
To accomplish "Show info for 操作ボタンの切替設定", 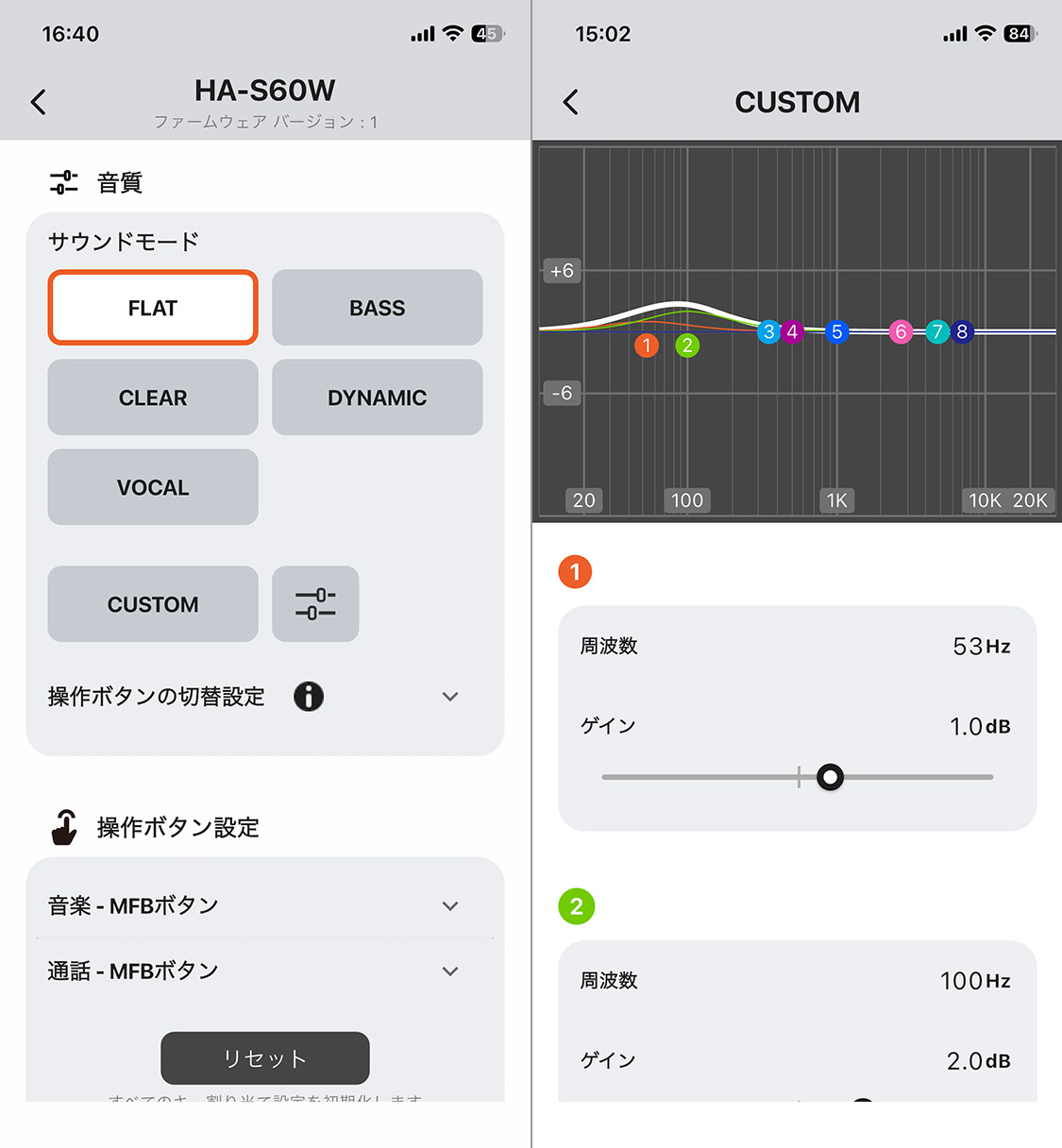I will (x=309, y=697).
